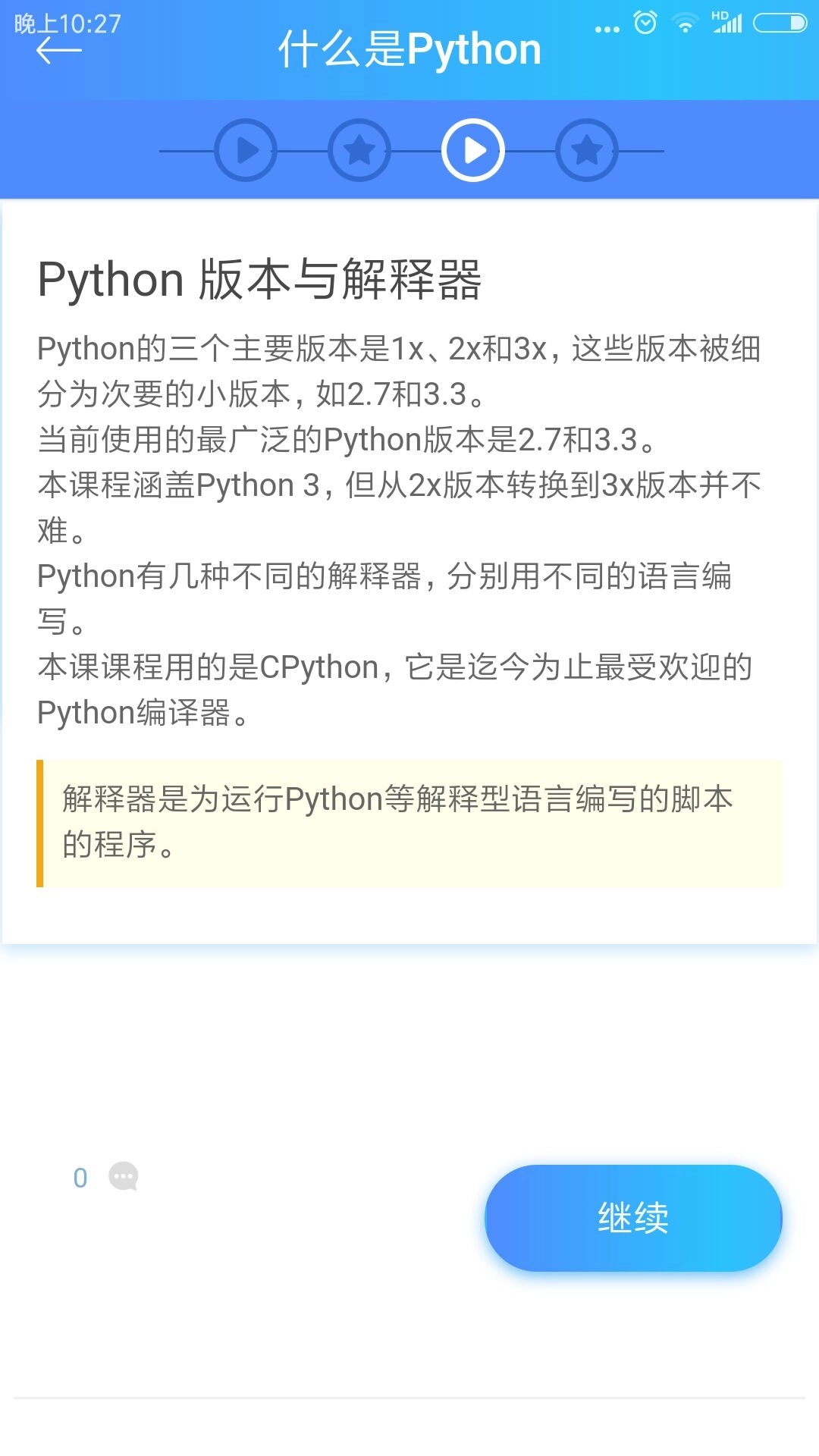Viewport: 819px width, 1456px height.
Task: Open the last star quiz icon
Action: point(586,150)
